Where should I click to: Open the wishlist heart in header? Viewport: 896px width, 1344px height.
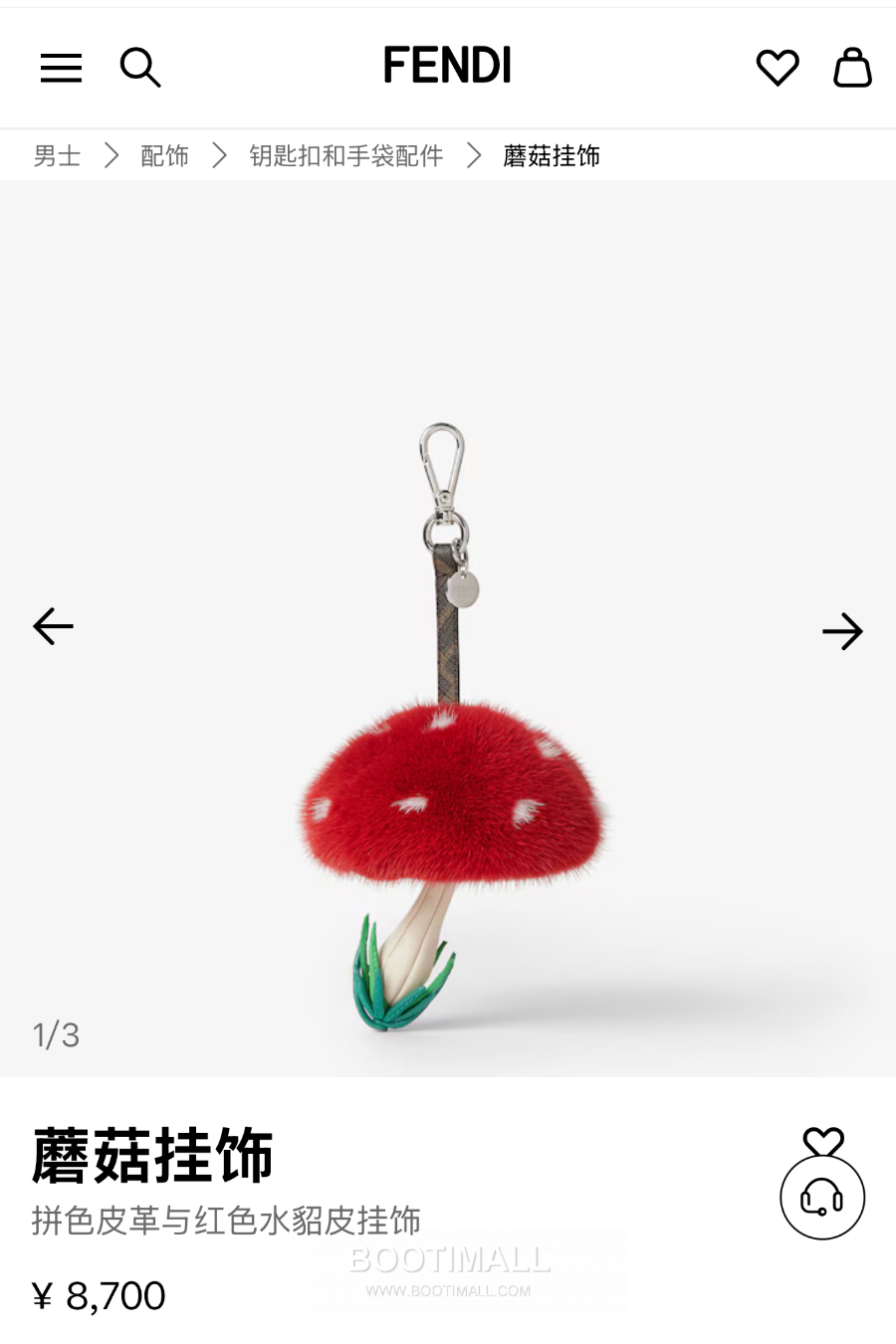[x=778, y=68]
